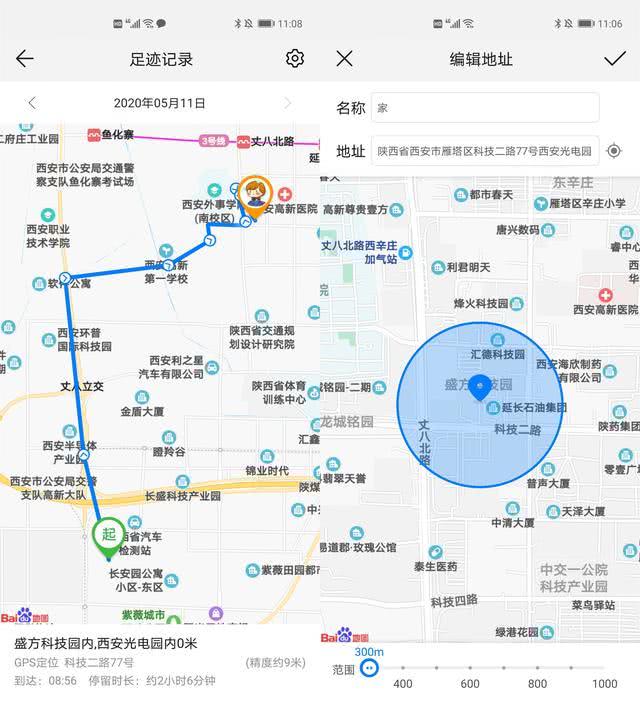The height and width of the screenshot is (701, 640).
Task: Locate current position with the target icon
Action: pyautogui.click(x=614, y=151)
